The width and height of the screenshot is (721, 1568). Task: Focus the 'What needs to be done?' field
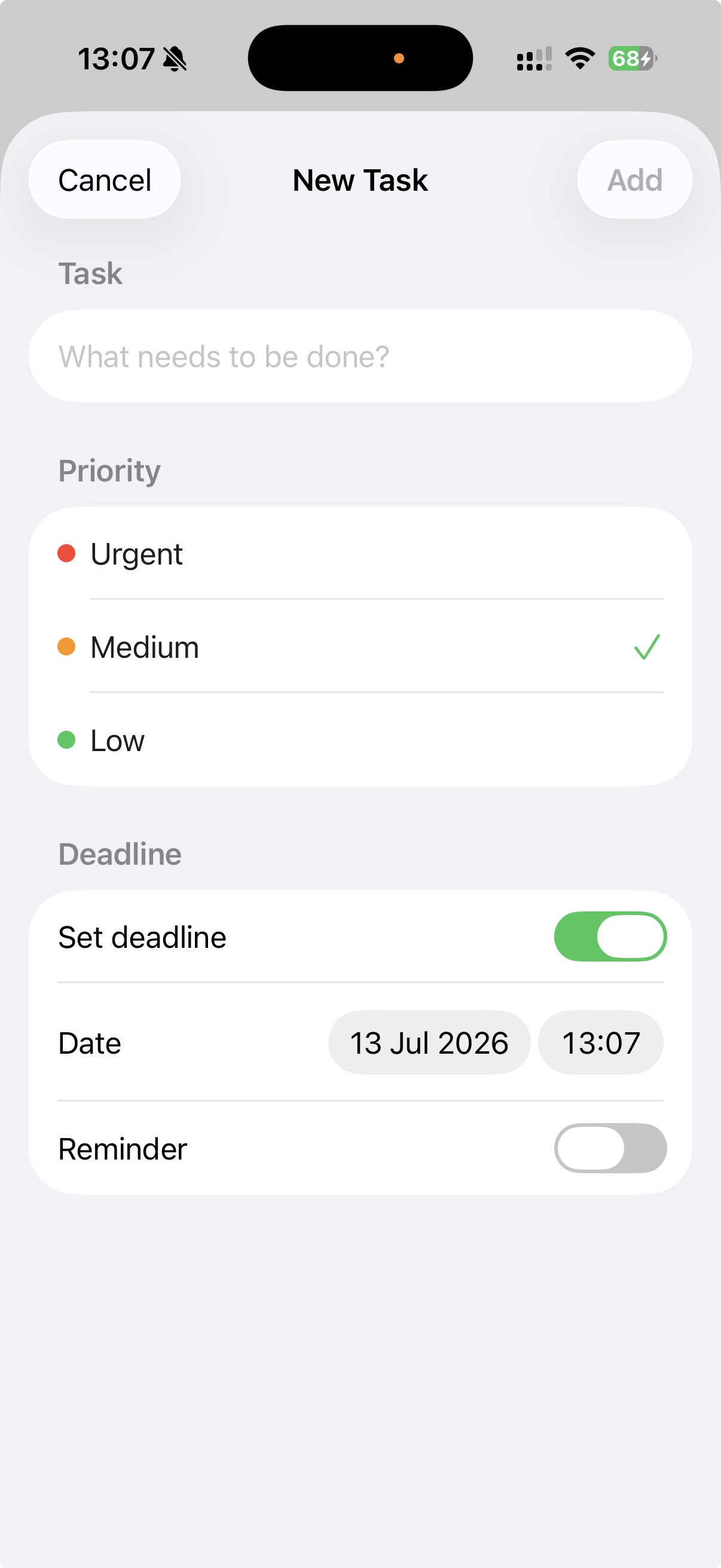pyautogui.click(x=360, y=356)
